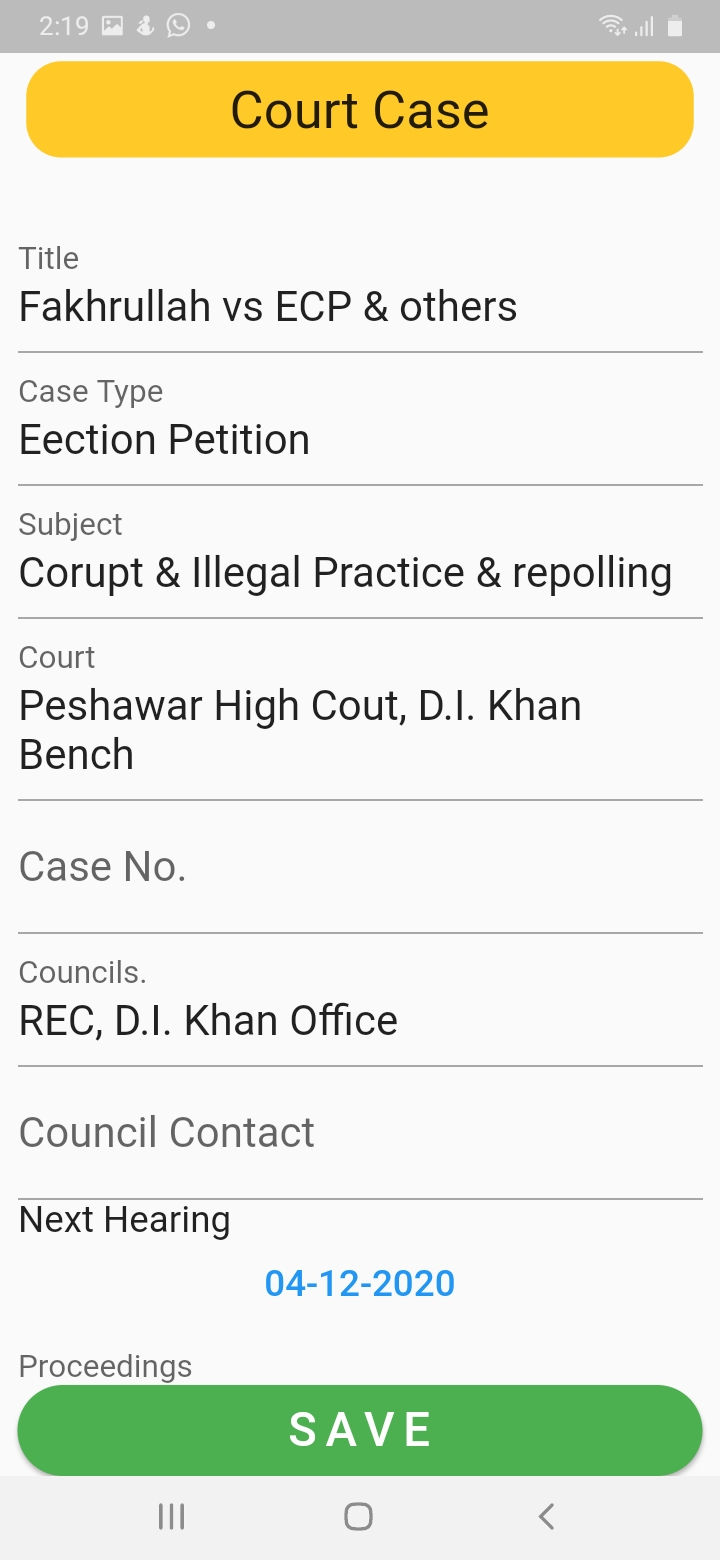Tap the Case Type field
Image resolution: width=720 pixels, height=1560 pixels.
[x=360, y=429]
